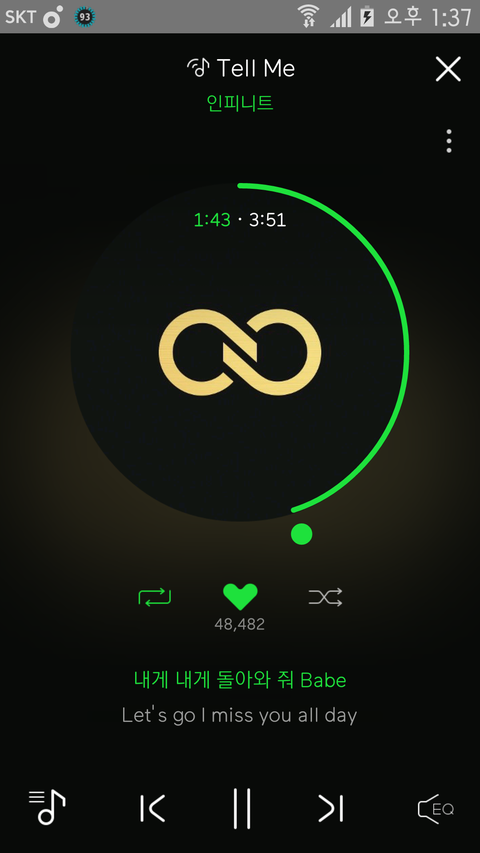Screen dimensions: 480x853
Task: Open the current playlist queue
Action: coord(47,807)
